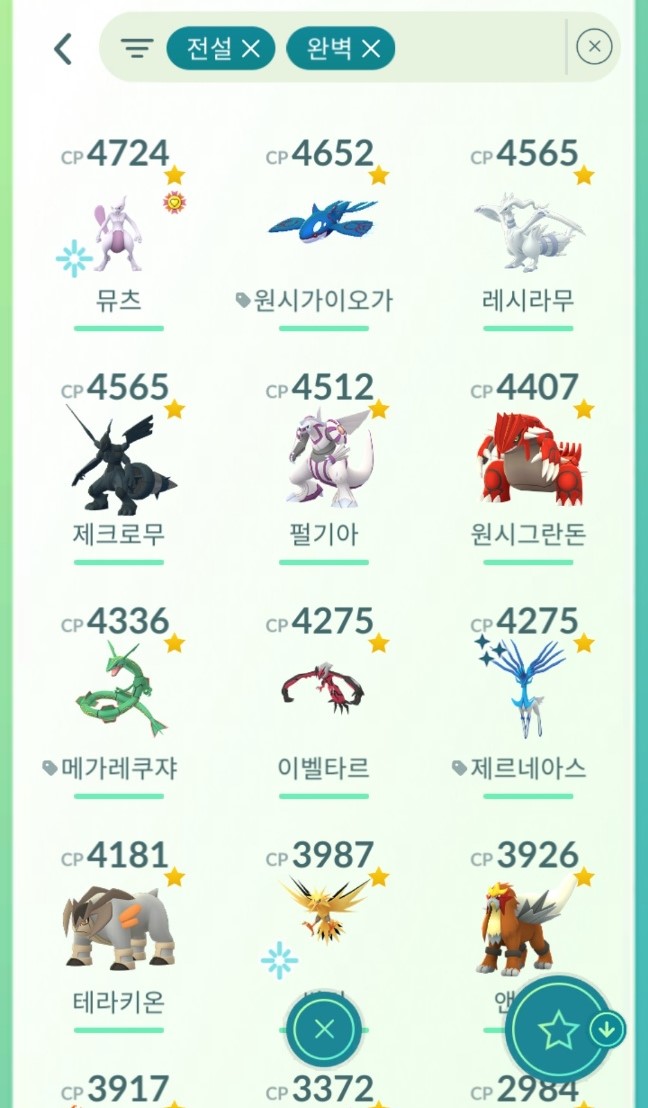The width and height of the screenshot is (648, 1108).
Task: Select 레시라무 from the grid
Action: click(x=528, y=235)
